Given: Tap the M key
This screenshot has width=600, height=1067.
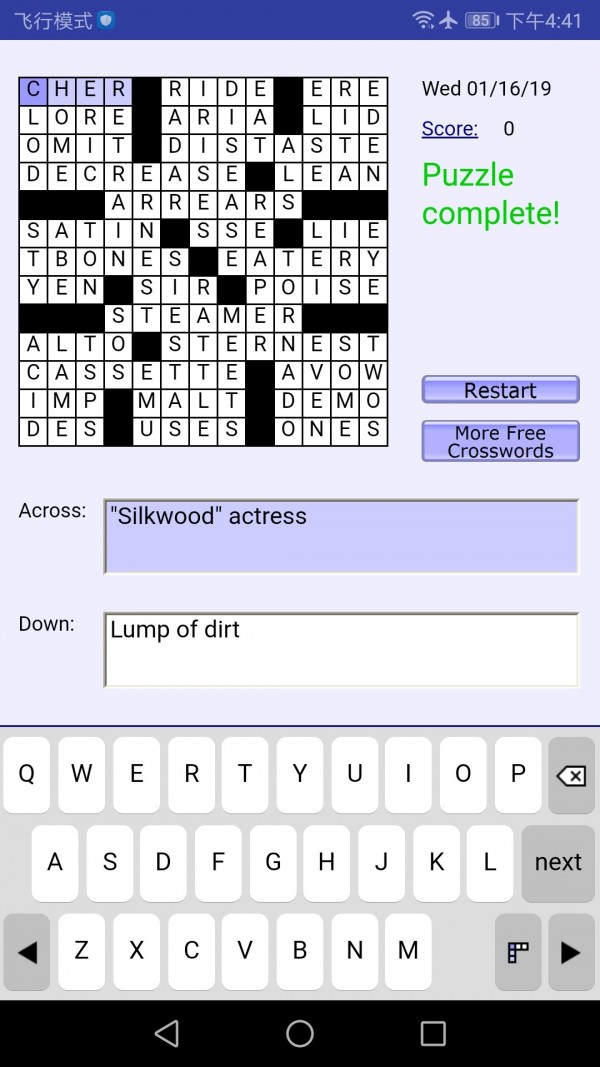Looking at the screenshot, I should [408, 952].
